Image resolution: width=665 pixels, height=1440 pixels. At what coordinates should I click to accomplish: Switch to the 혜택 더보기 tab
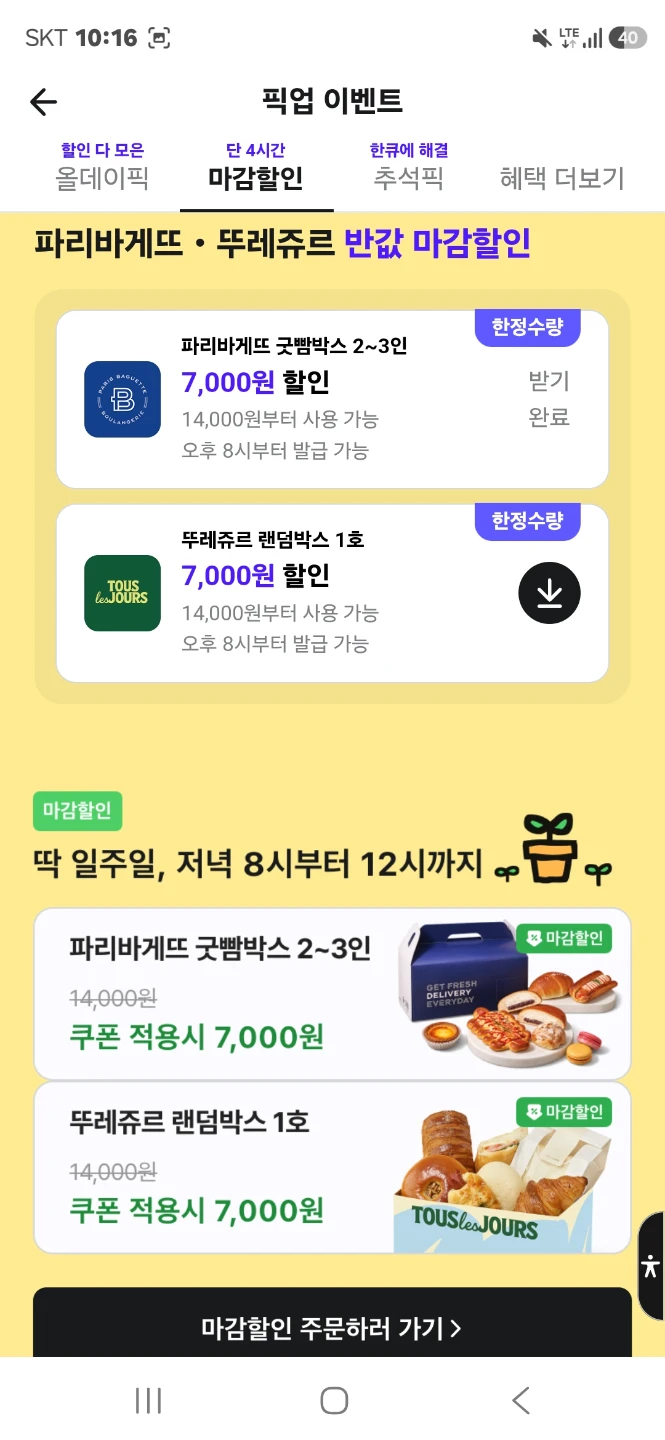[562, 179]
